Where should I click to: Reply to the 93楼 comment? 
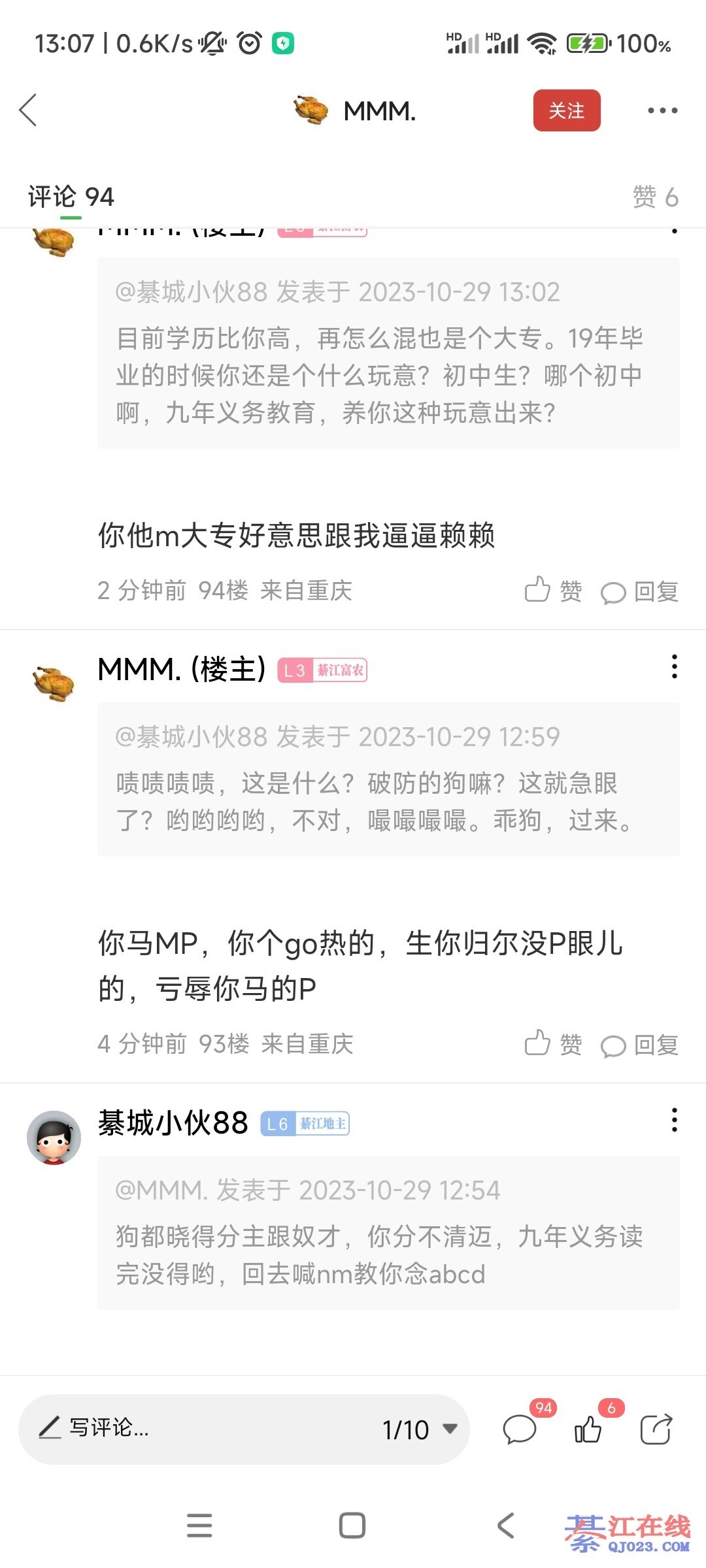pos(639,1045)
